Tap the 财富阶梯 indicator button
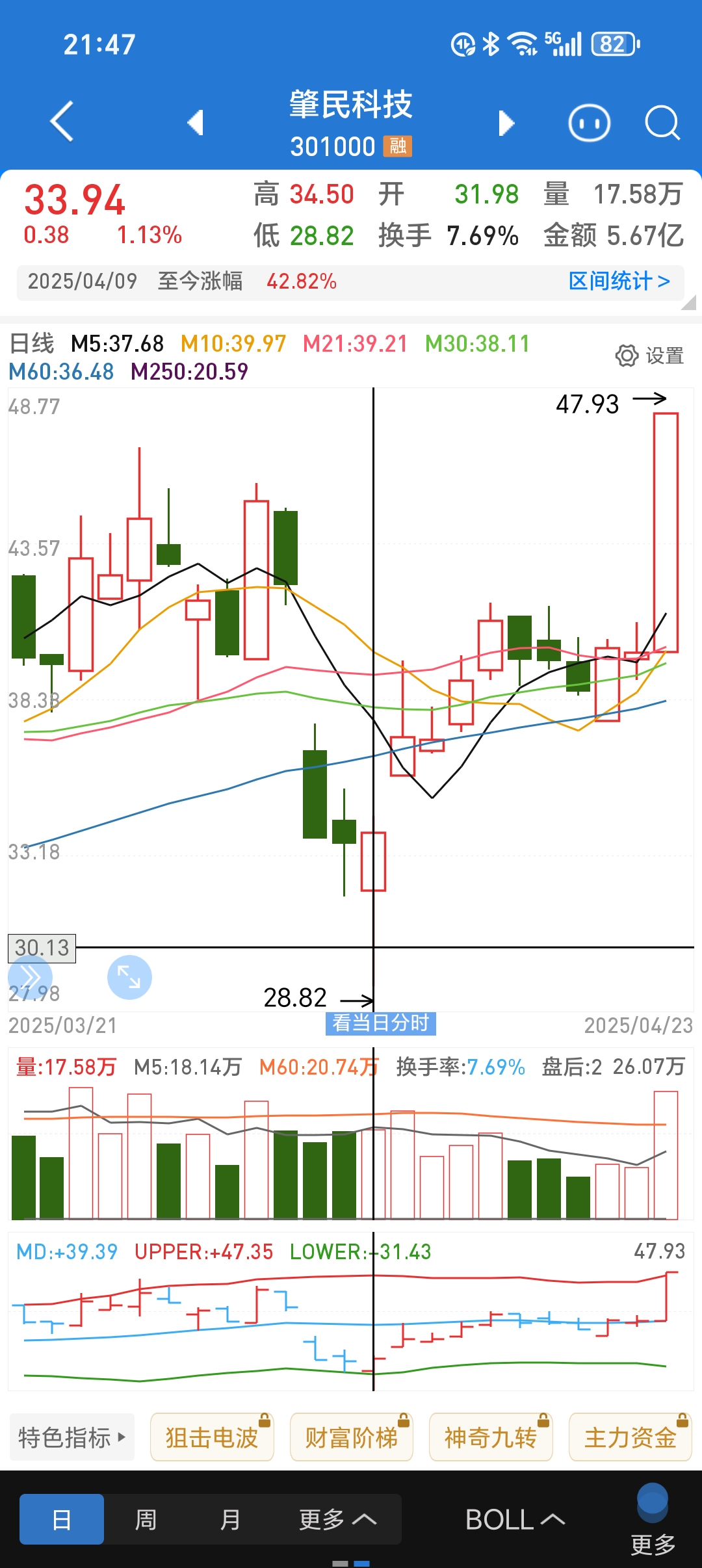The height and width of the screenshot is (1568, 702). click(x=352, y=1437)
